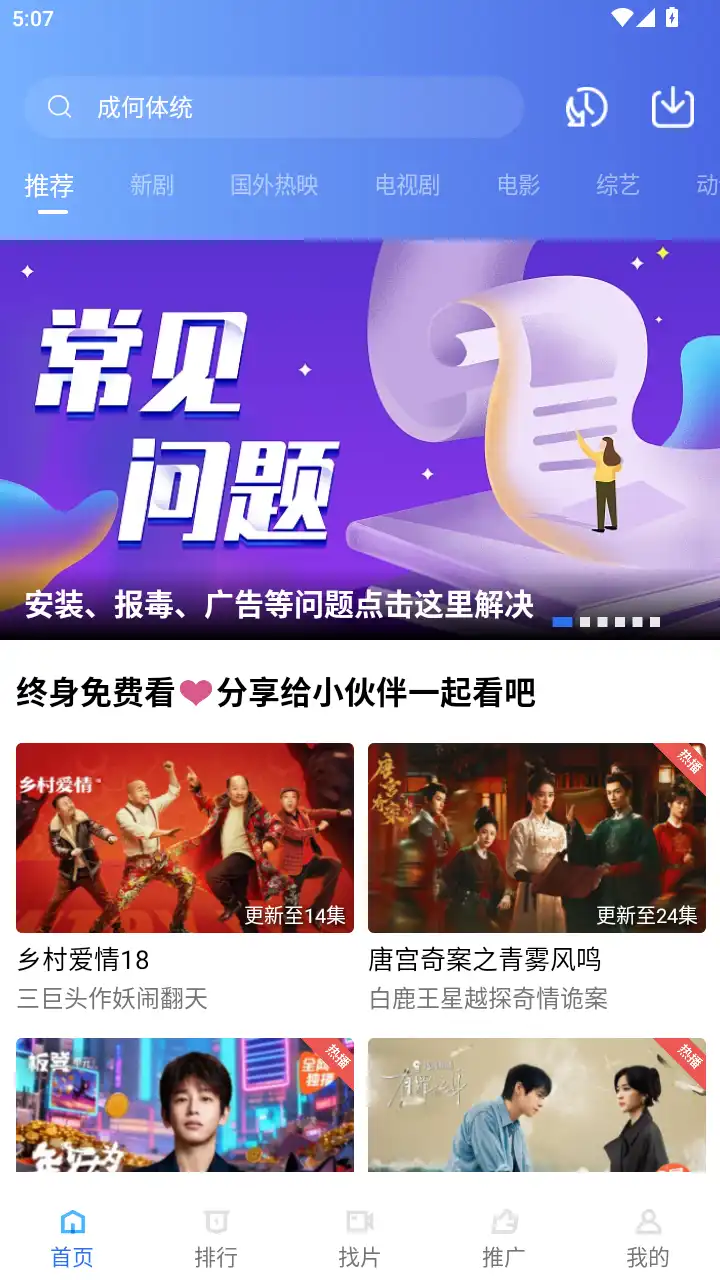Viewport: 720px width, 1280px height.
Task: Open 唐宫奇案之青雾风鸣 drama details
Action: pos(537,838)
